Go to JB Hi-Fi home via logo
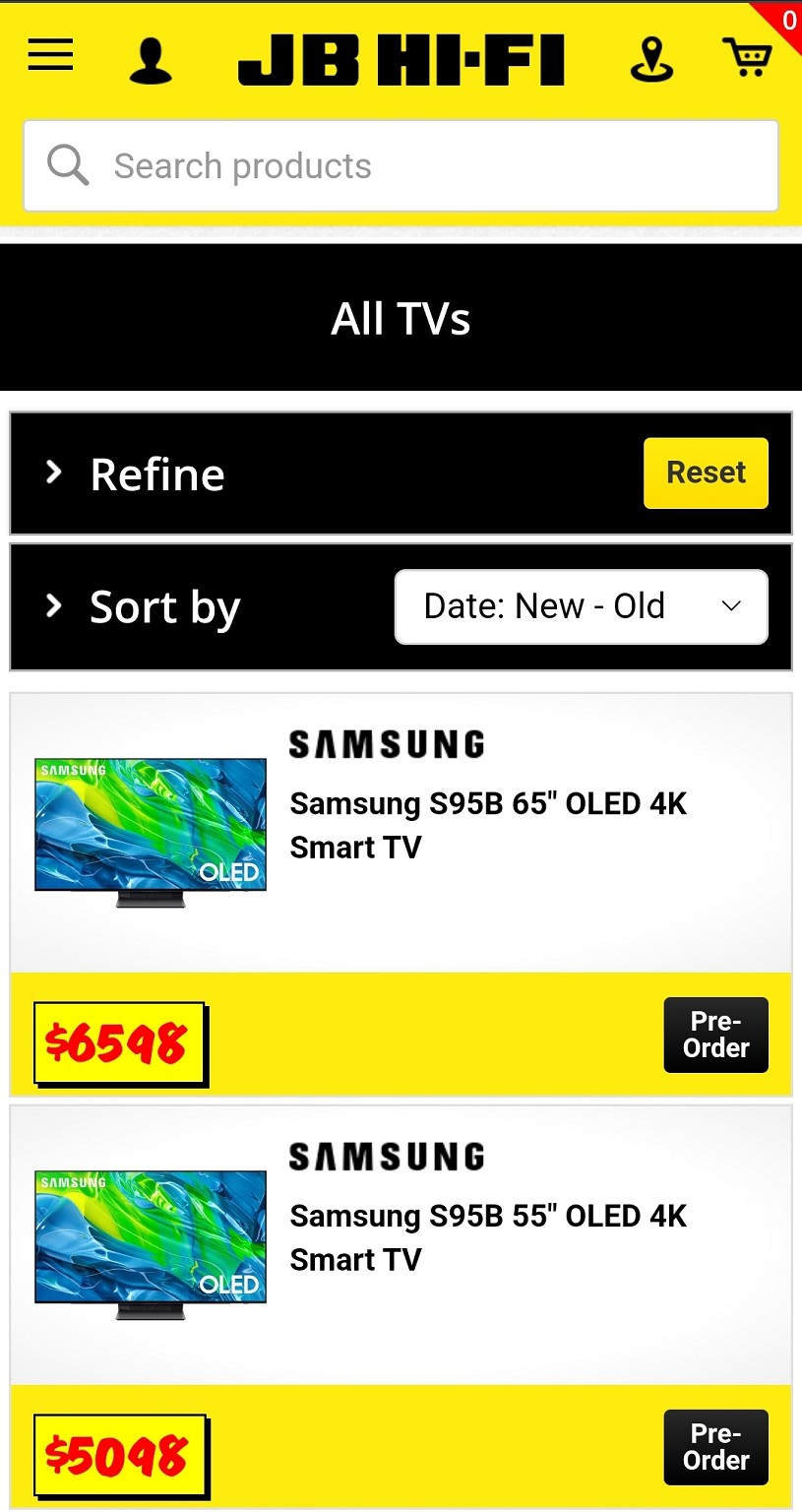The height and width of the screenshot is (1512, 802). (401, 61)
